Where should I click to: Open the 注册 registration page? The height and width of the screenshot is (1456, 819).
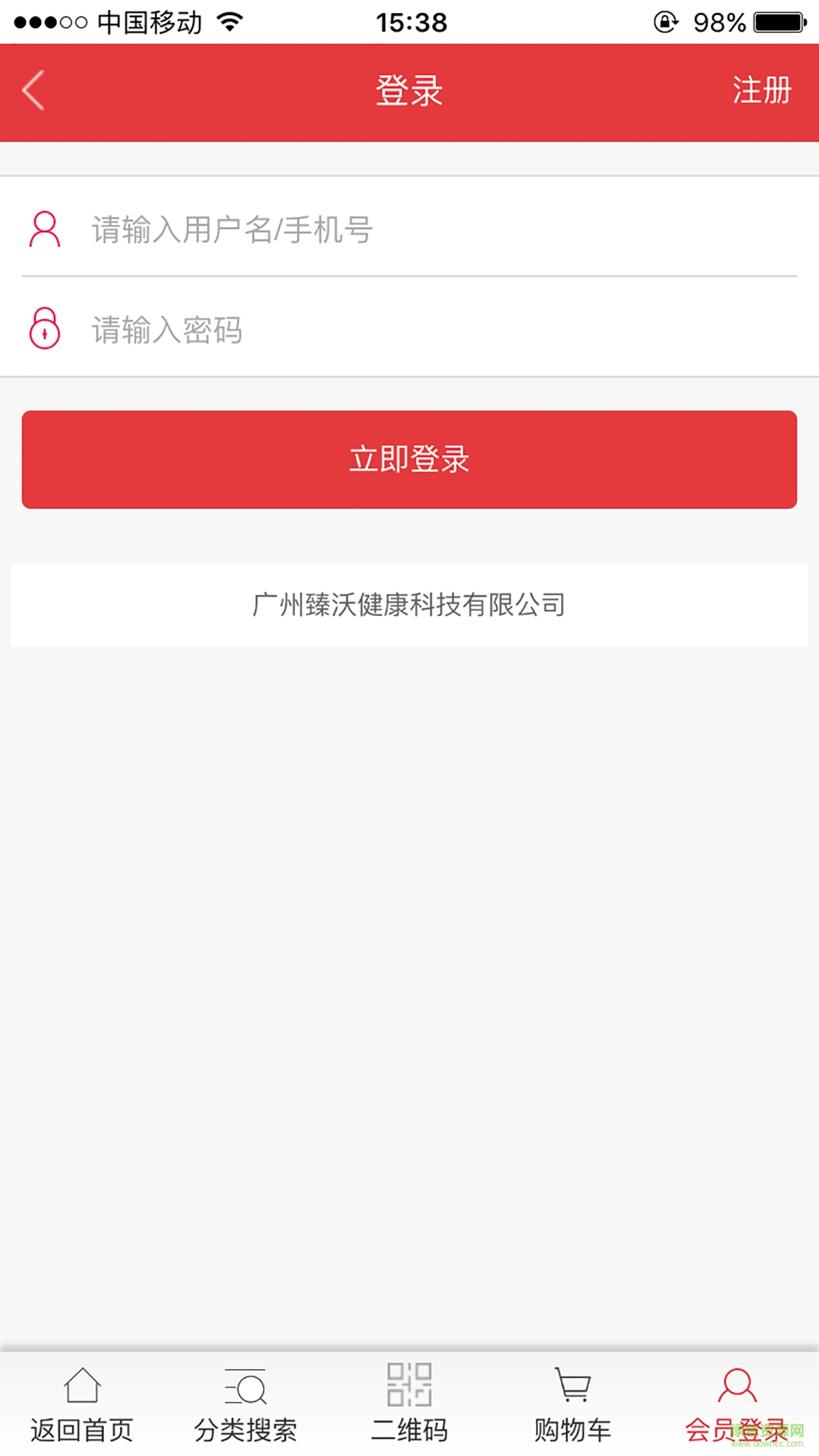click(x=761, y=90)
